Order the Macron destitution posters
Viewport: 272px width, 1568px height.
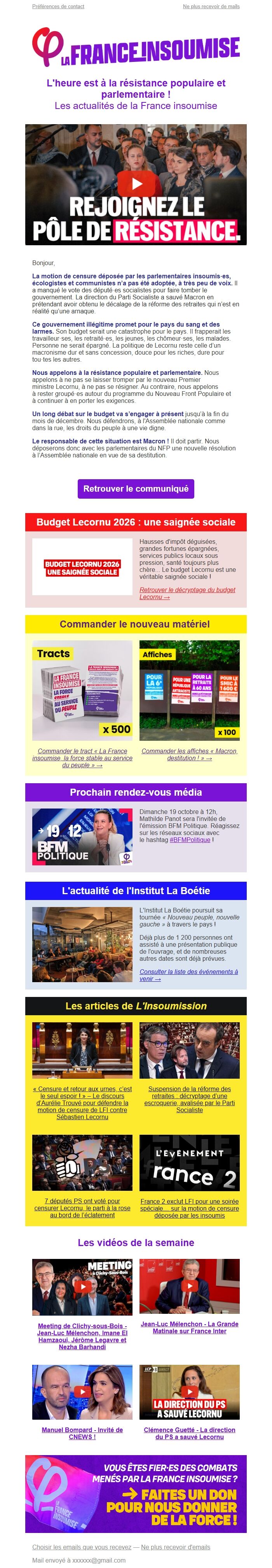pos(190,755)
